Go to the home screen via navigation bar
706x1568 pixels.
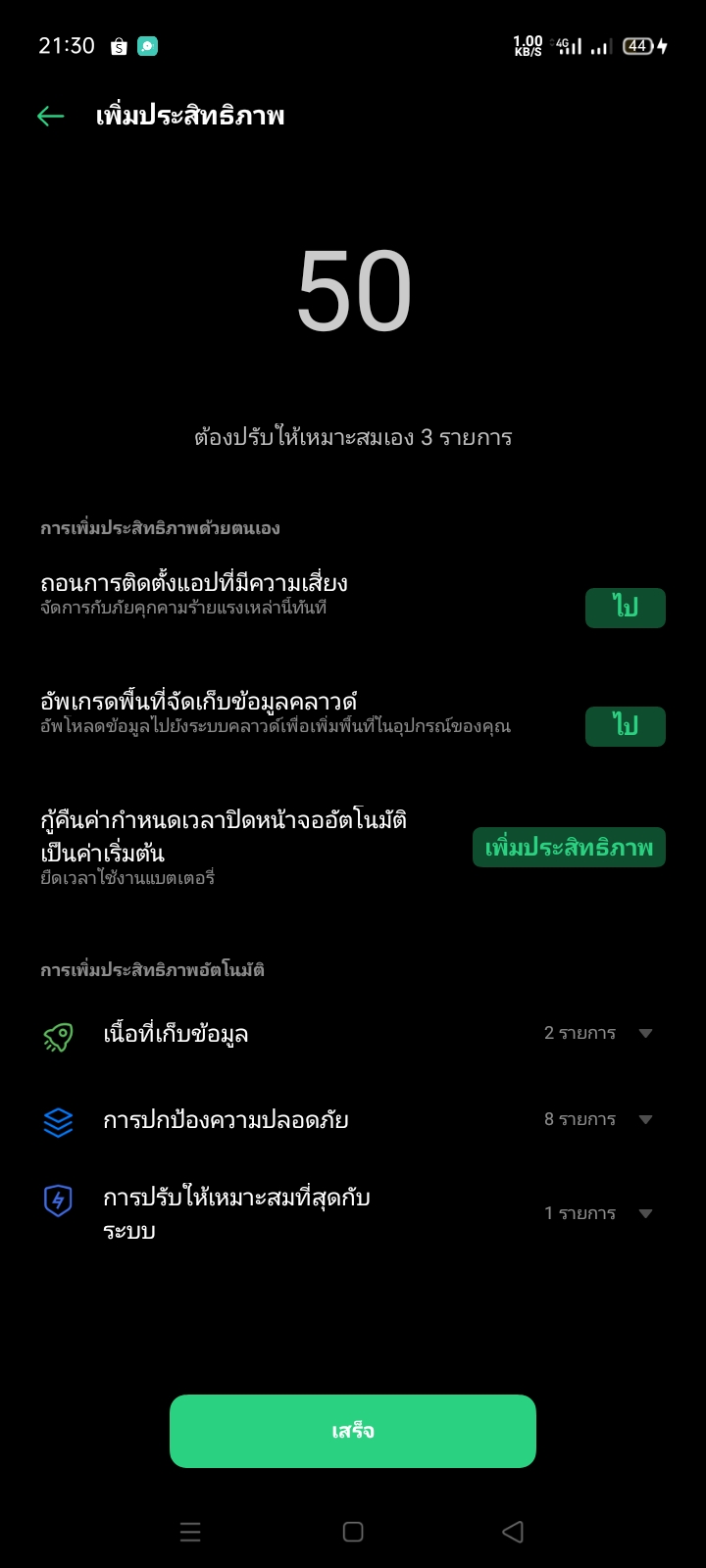[353, 1532]
